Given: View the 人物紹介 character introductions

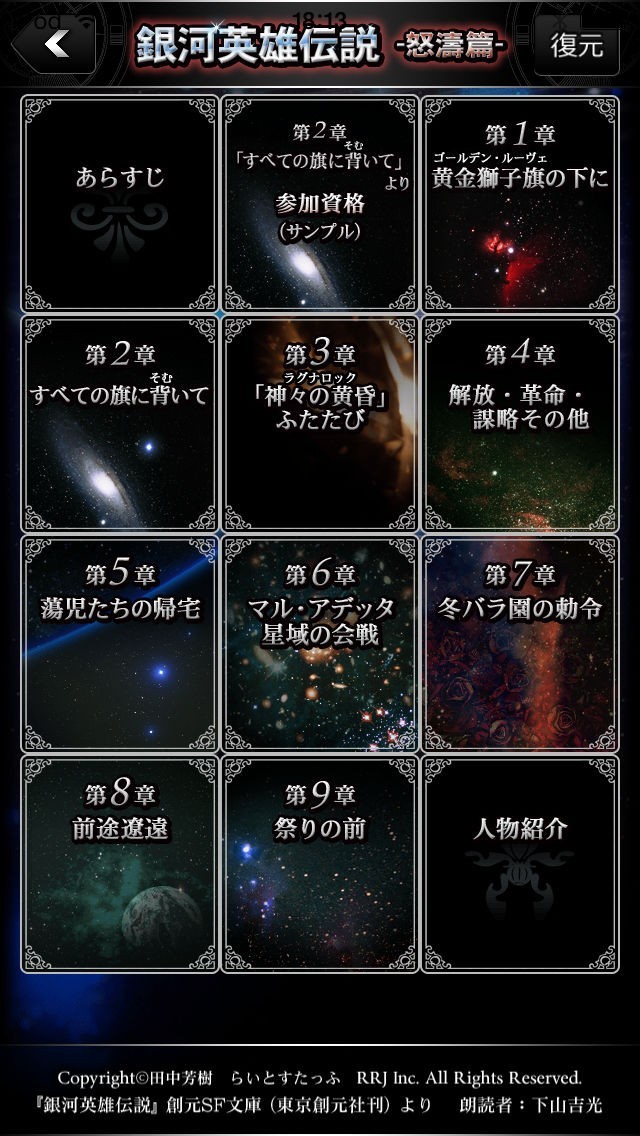Looking at the screenshot, I should (x=520, y=863).
